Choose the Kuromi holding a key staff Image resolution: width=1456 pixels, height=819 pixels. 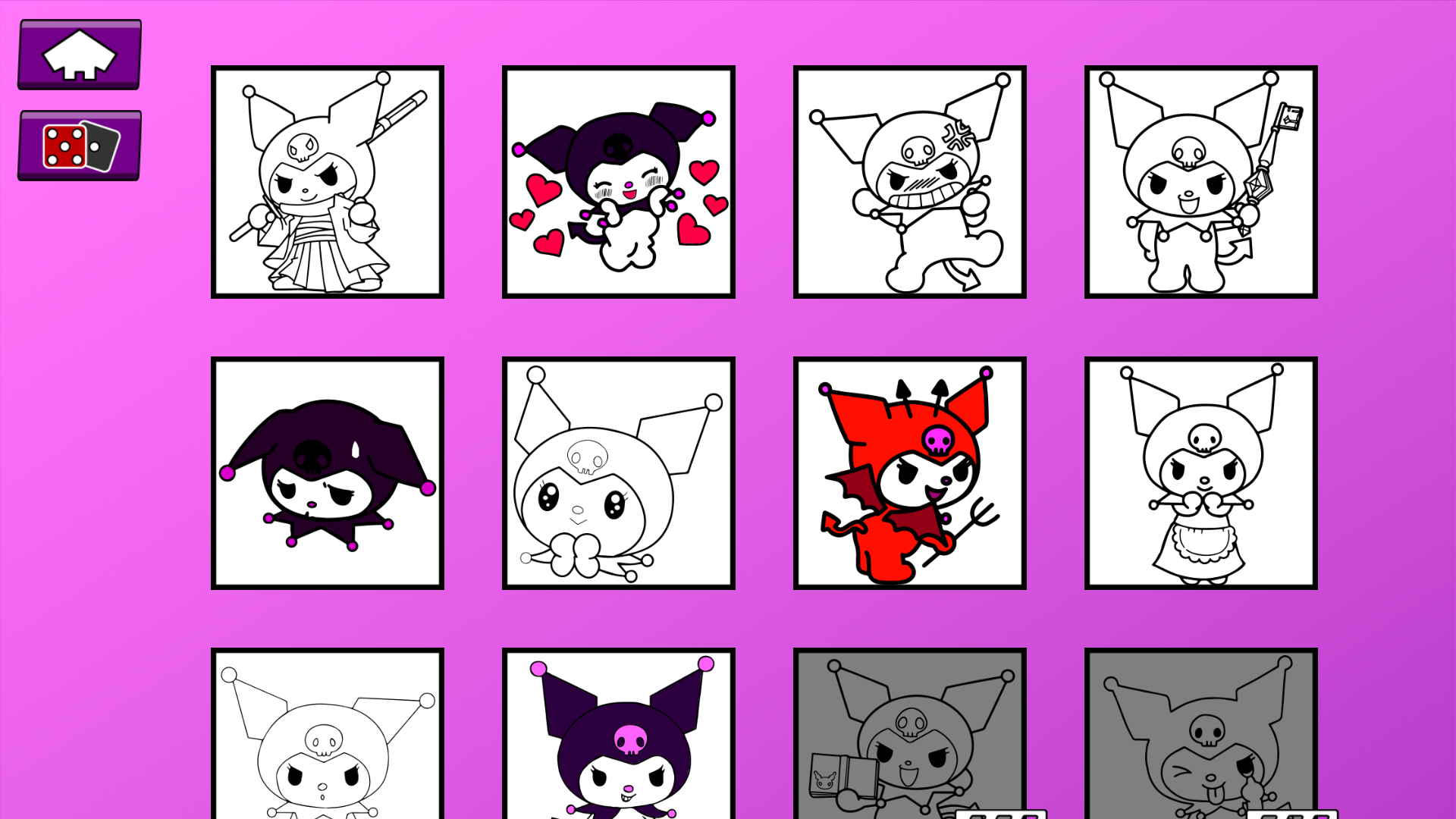pos(1201,182)
